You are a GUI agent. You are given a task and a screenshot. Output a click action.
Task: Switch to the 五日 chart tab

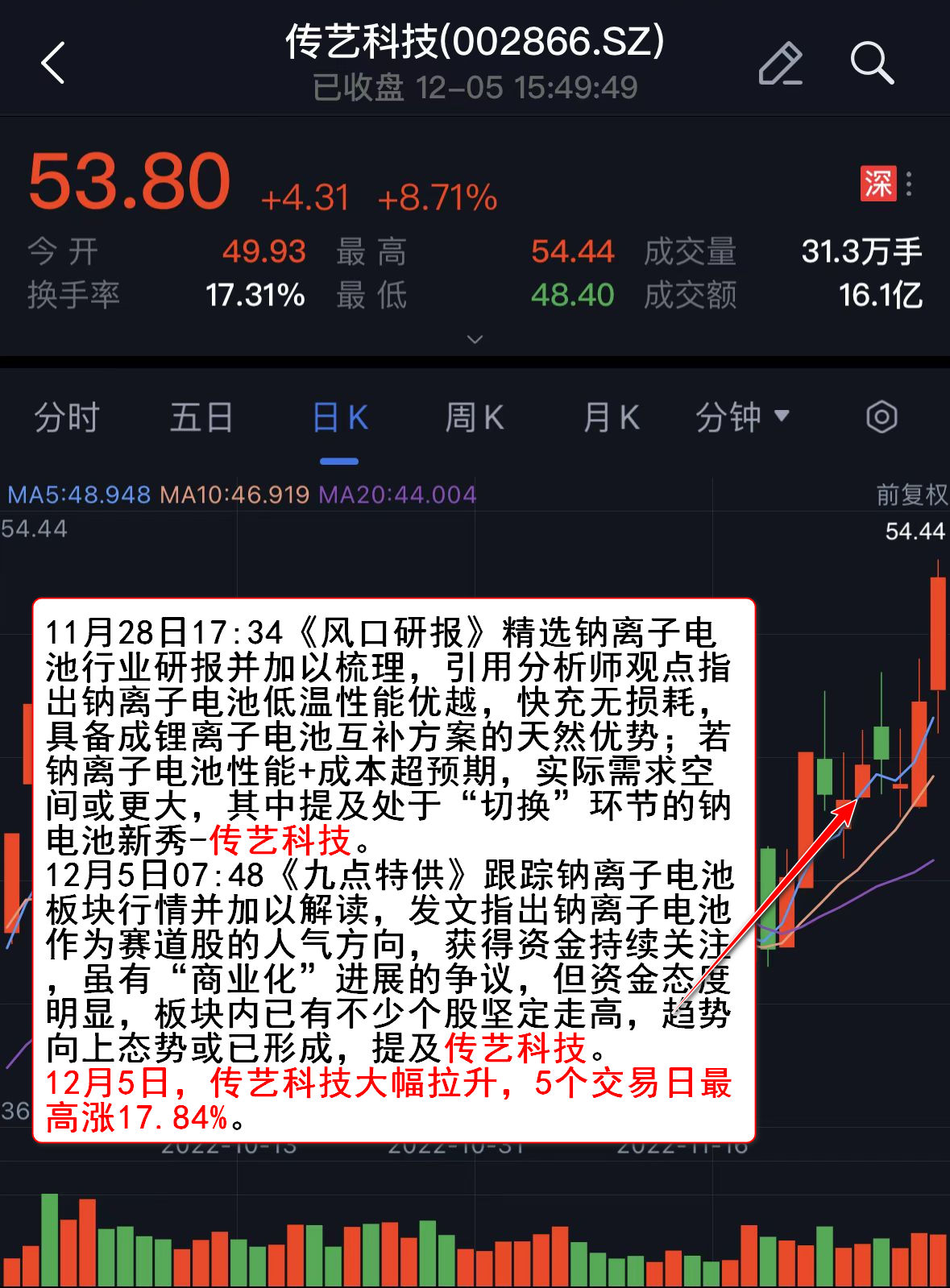[x=201, y=418]
